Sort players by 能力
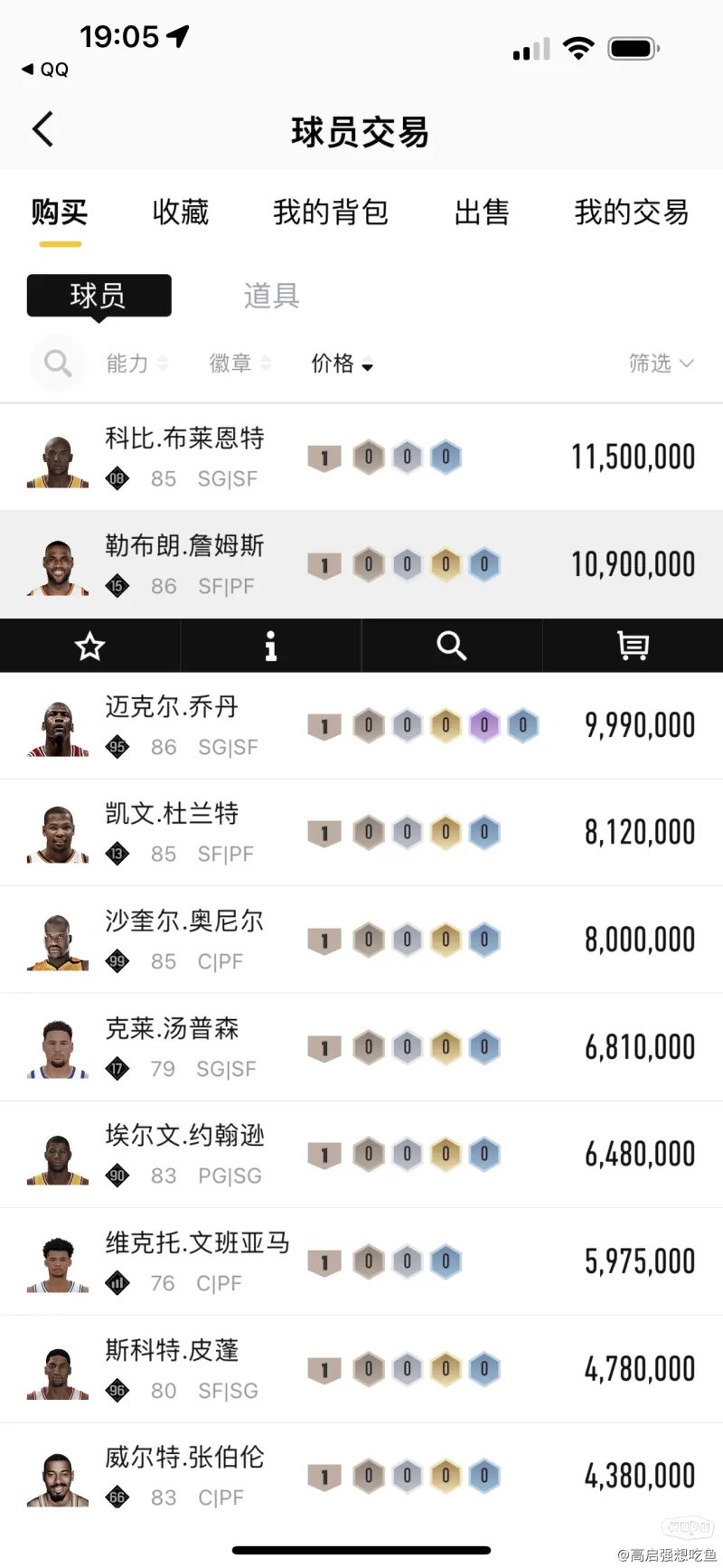 (136, 364)
